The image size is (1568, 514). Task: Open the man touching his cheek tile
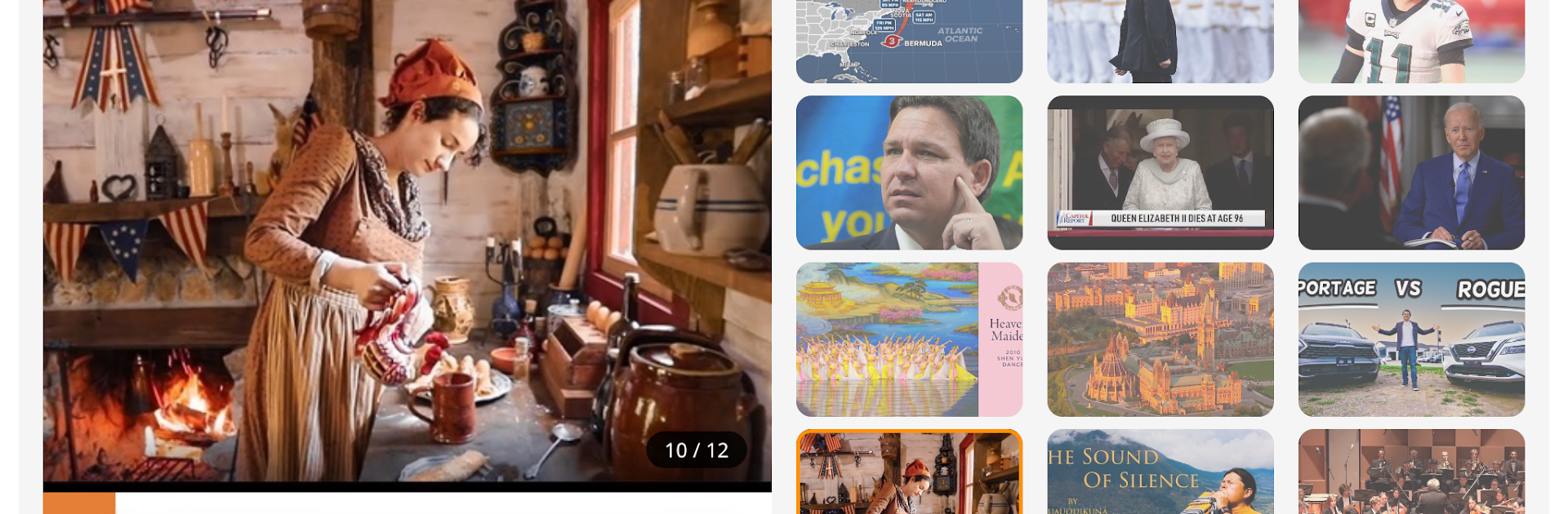[909, 172]
